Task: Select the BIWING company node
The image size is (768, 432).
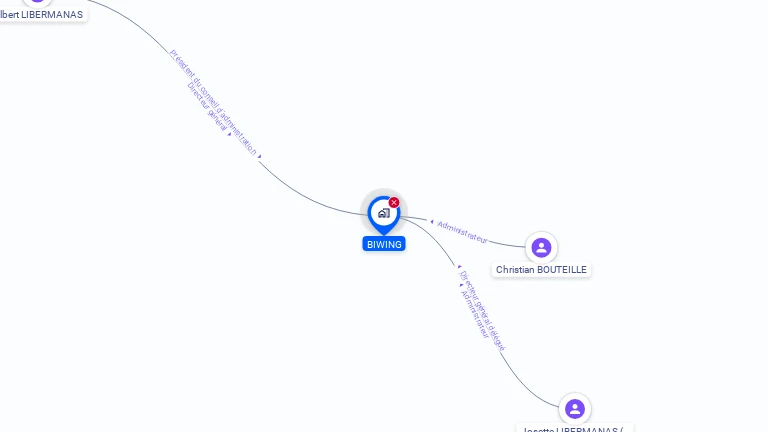Action: (x=383, y=213)
